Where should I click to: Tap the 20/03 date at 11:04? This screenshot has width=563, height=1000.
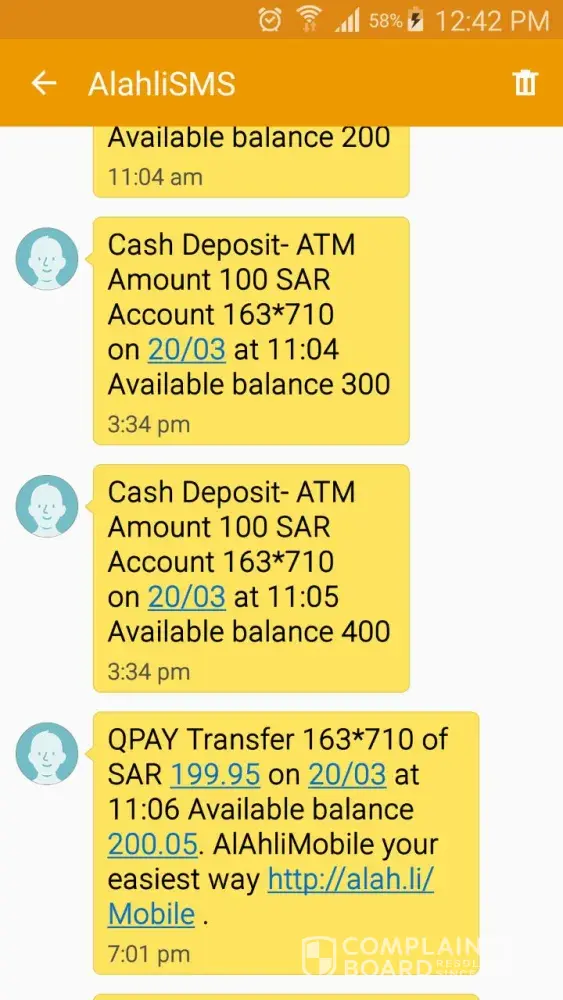coord(187,349)
